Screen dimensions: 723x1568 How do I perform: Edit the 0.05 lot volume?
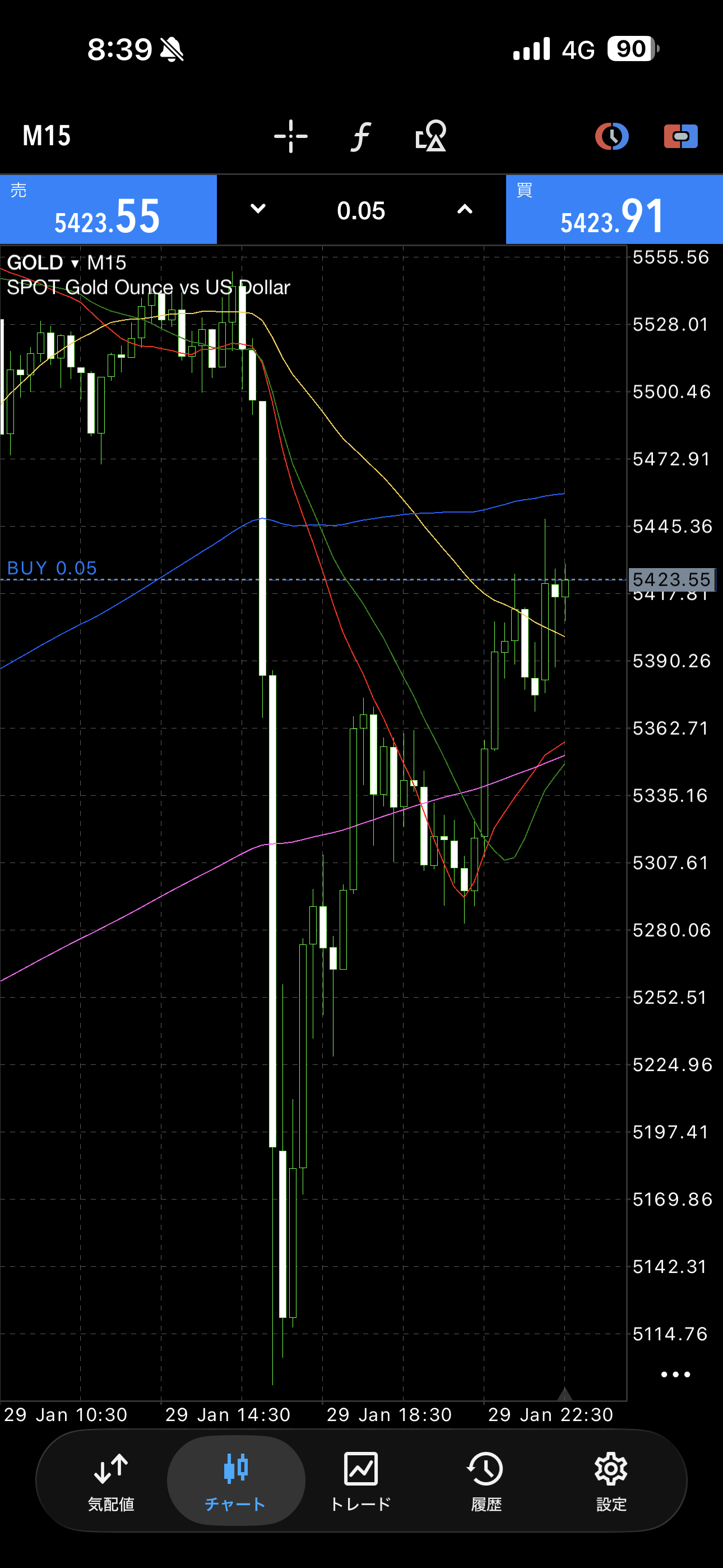point(361,211)
